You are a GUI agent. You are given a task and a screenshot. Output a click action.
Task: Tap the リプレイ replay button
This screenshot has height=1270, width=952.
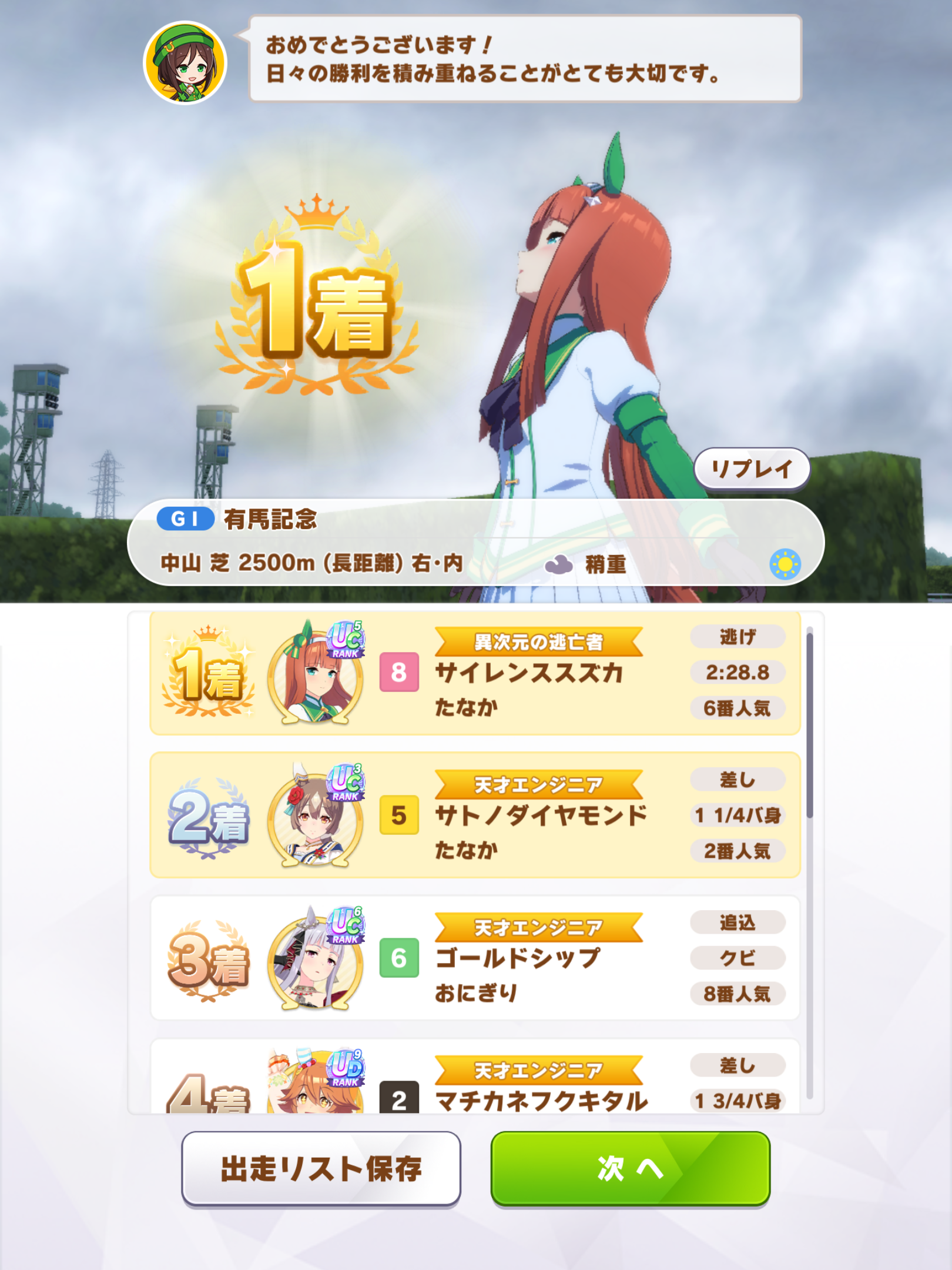tap(752, 469)
